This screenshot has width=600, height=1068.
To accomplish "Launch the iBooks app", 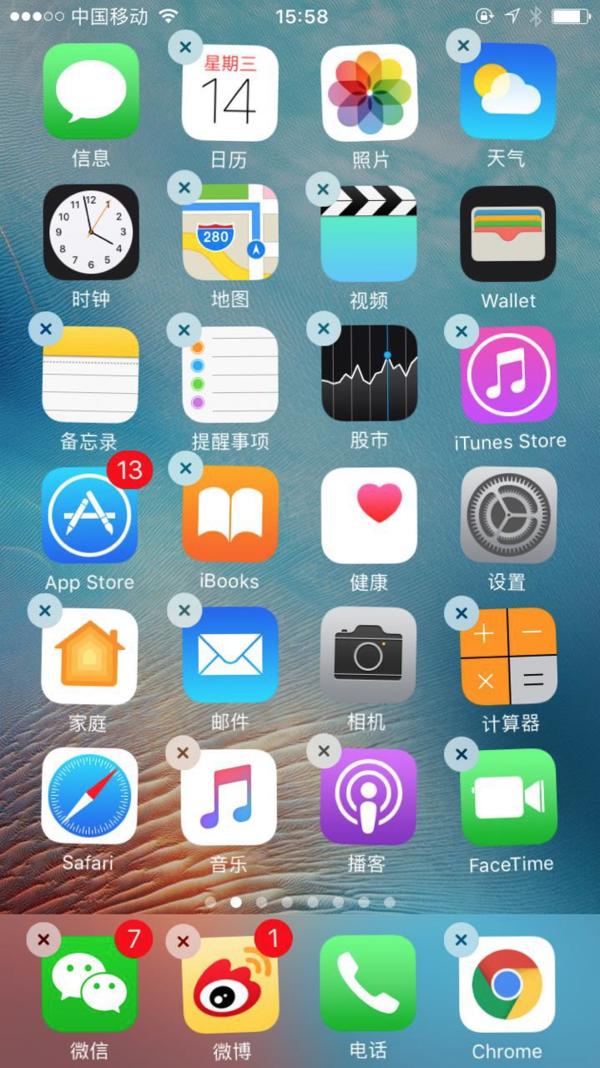I will [x=230, y=515].
